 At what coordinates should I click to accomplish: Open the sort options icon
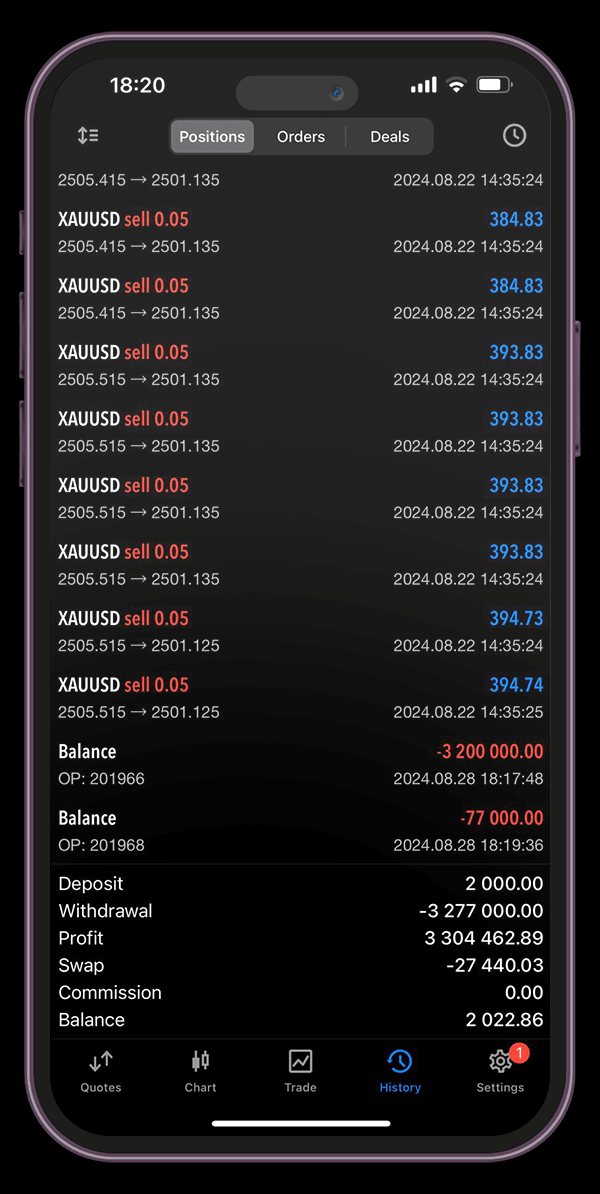point(88,136)
